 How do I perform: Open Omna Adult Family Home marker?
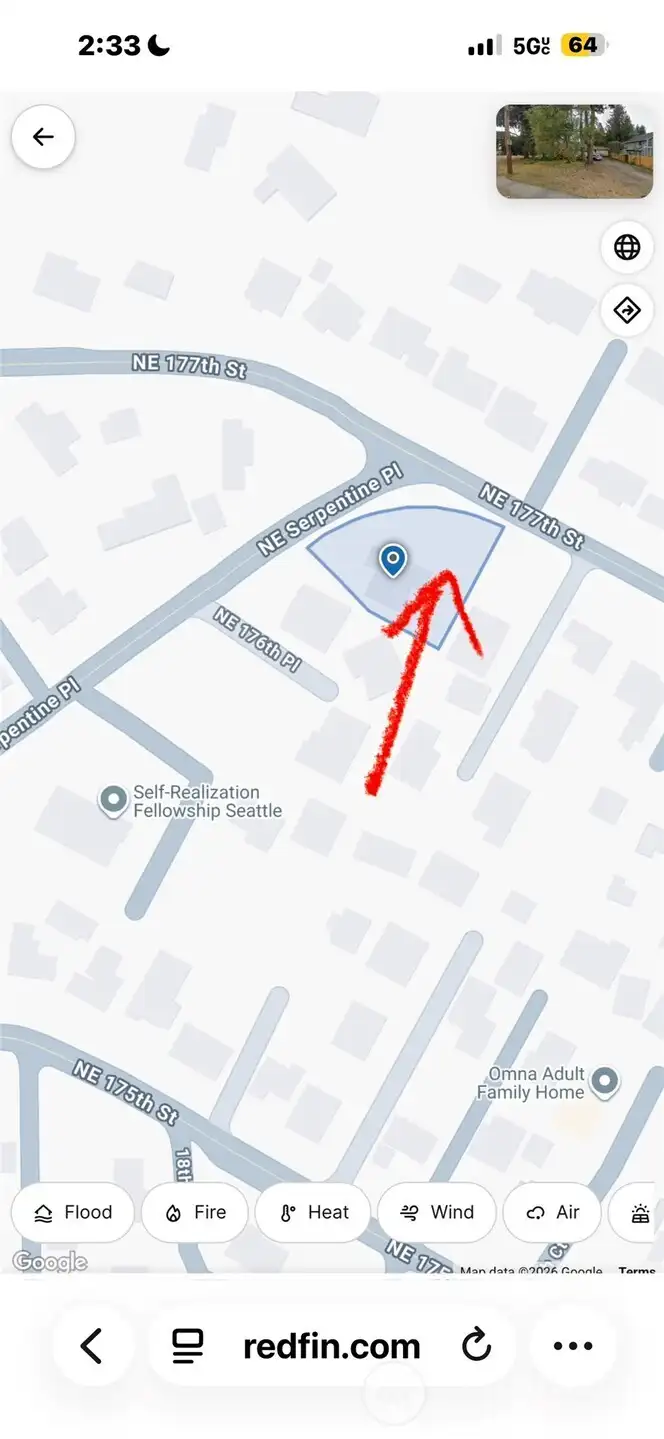tap(604, 1081)
